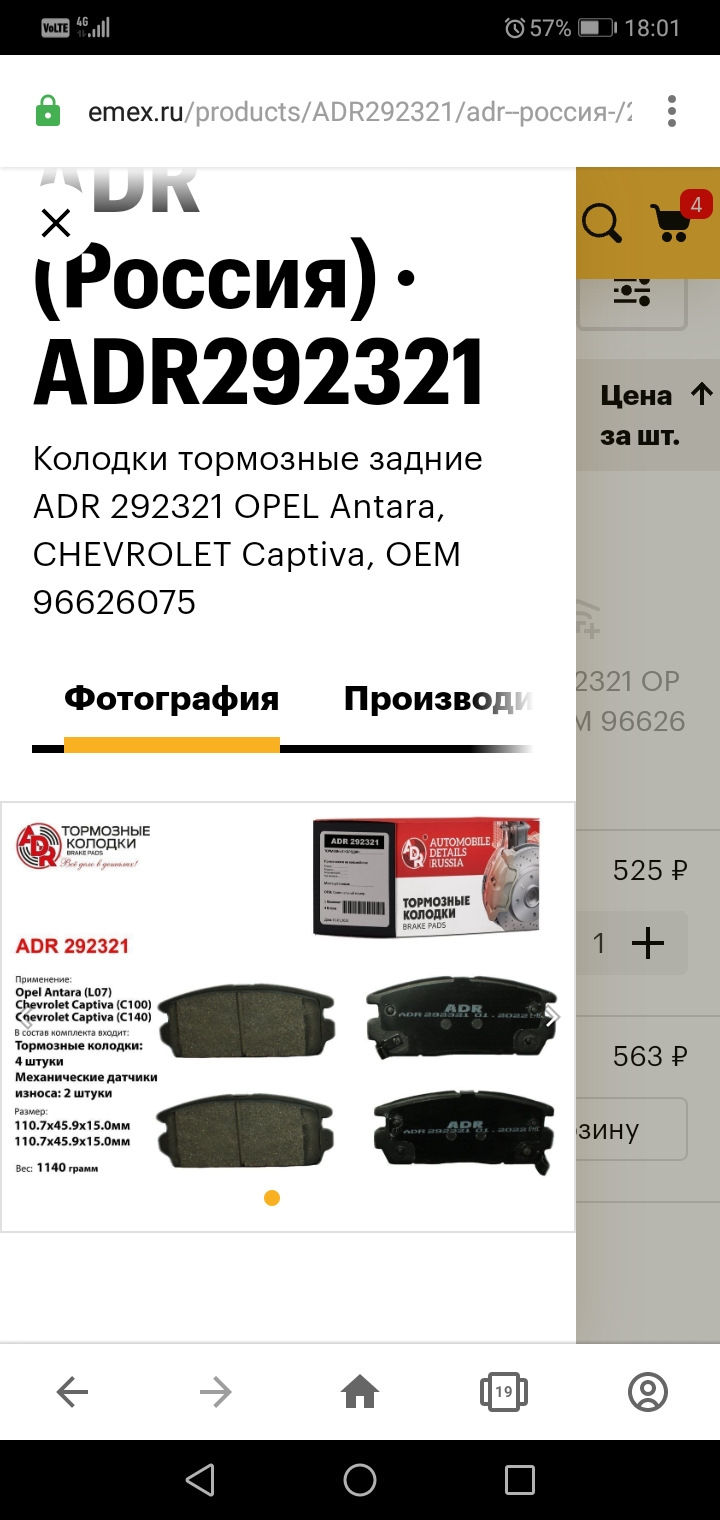Open the address bar link for ADR292321
The image size is (720, 1520).
pyautogui.click(x=350, y=110)
